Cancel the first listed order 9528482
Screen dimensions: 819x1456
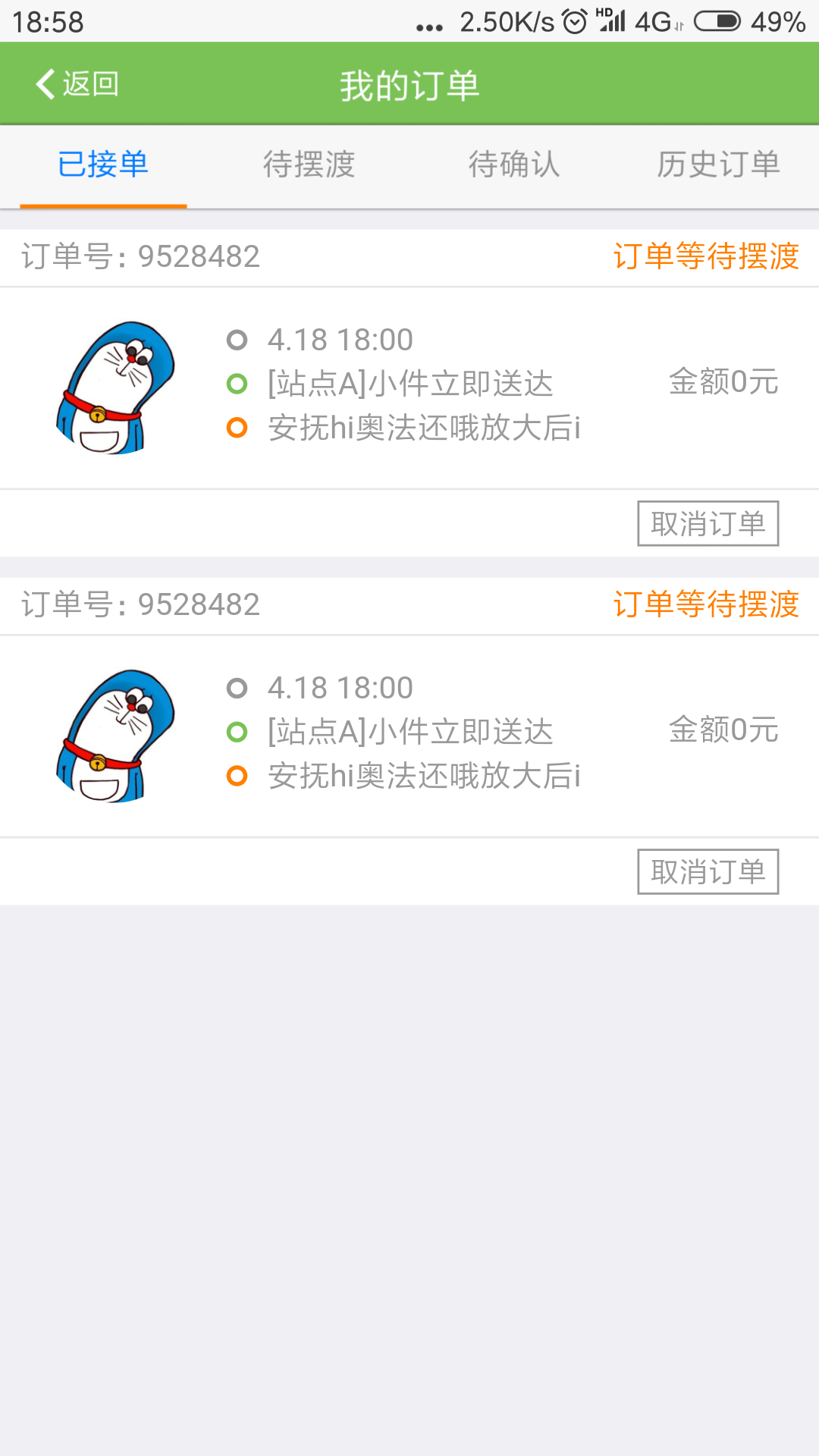click(708, 523)
